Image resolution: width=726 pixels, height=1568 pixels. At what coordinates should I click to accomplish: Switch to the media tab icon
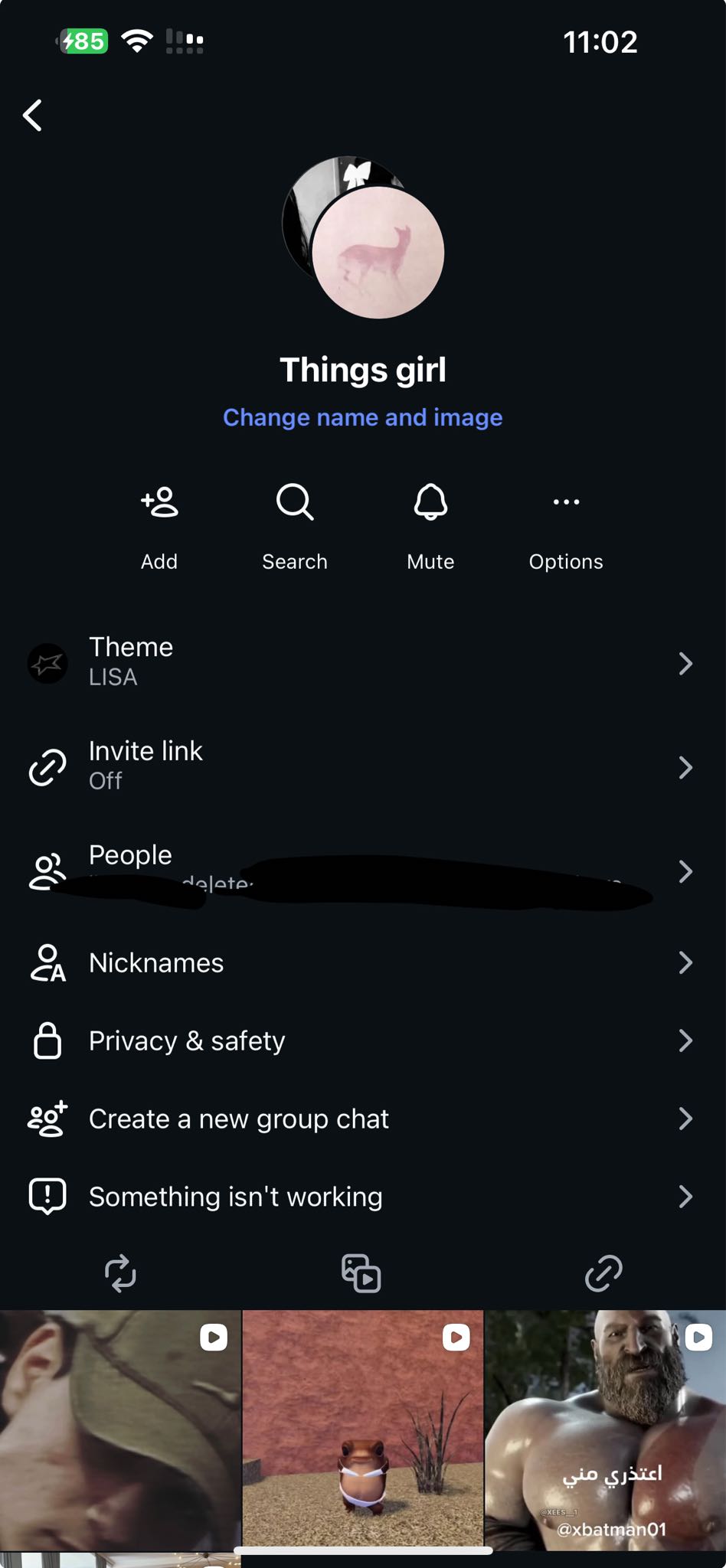coord(361,1273)
